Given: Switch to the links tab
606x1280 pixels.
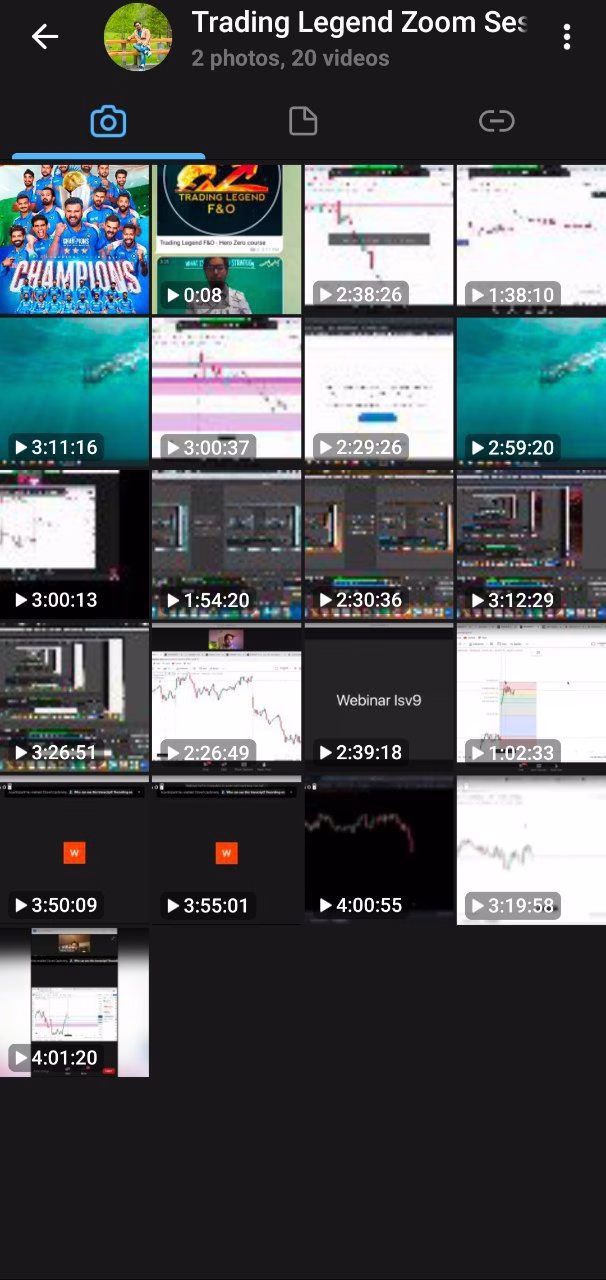Looking at the screenshot, I should click(496, 122).
